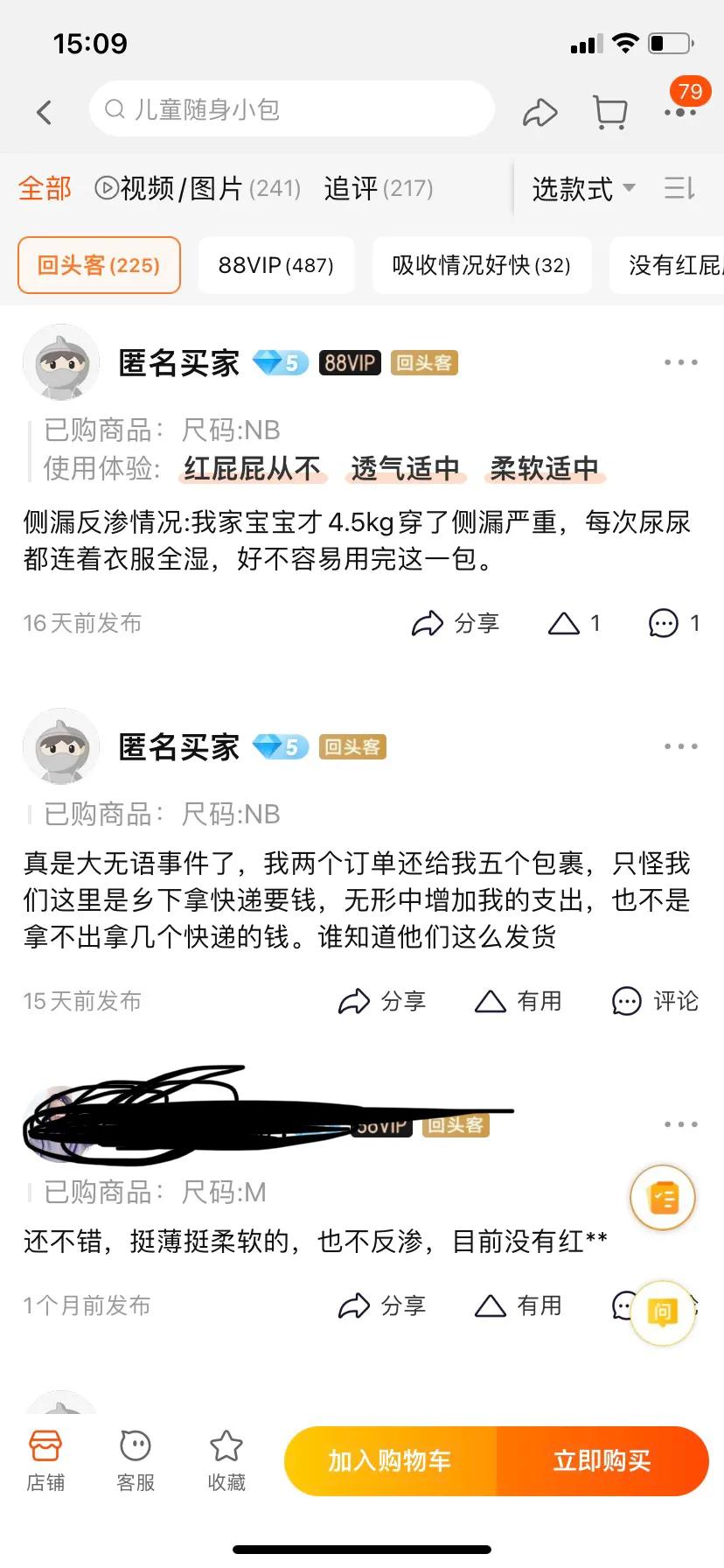Enable the 88VIP(487) review filter
Image resolution: width=724 pixels, height=1568 pixels.
tap(277, 265)
